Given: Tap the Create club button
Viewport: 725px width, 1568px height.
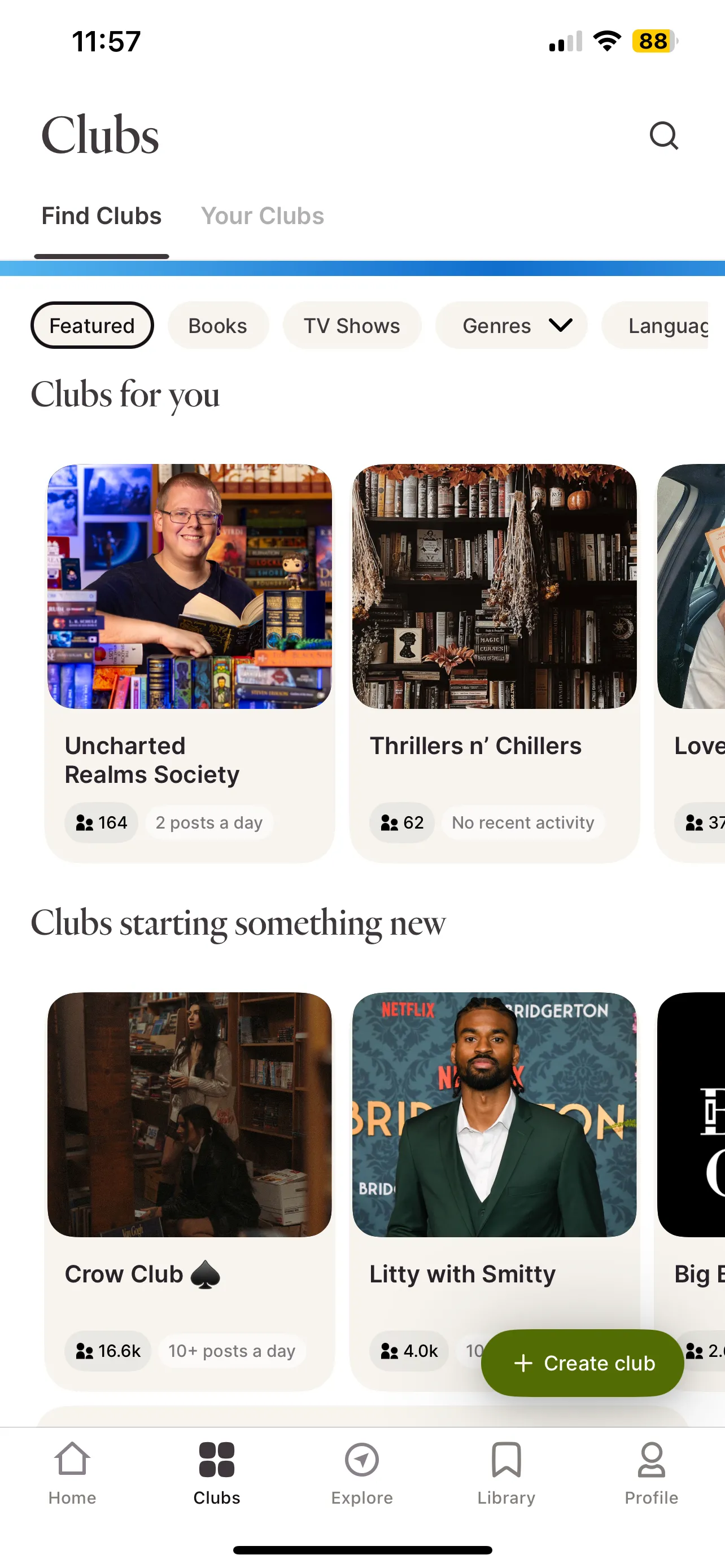Looking at the screenshot, I should (x=583, y=1364).
